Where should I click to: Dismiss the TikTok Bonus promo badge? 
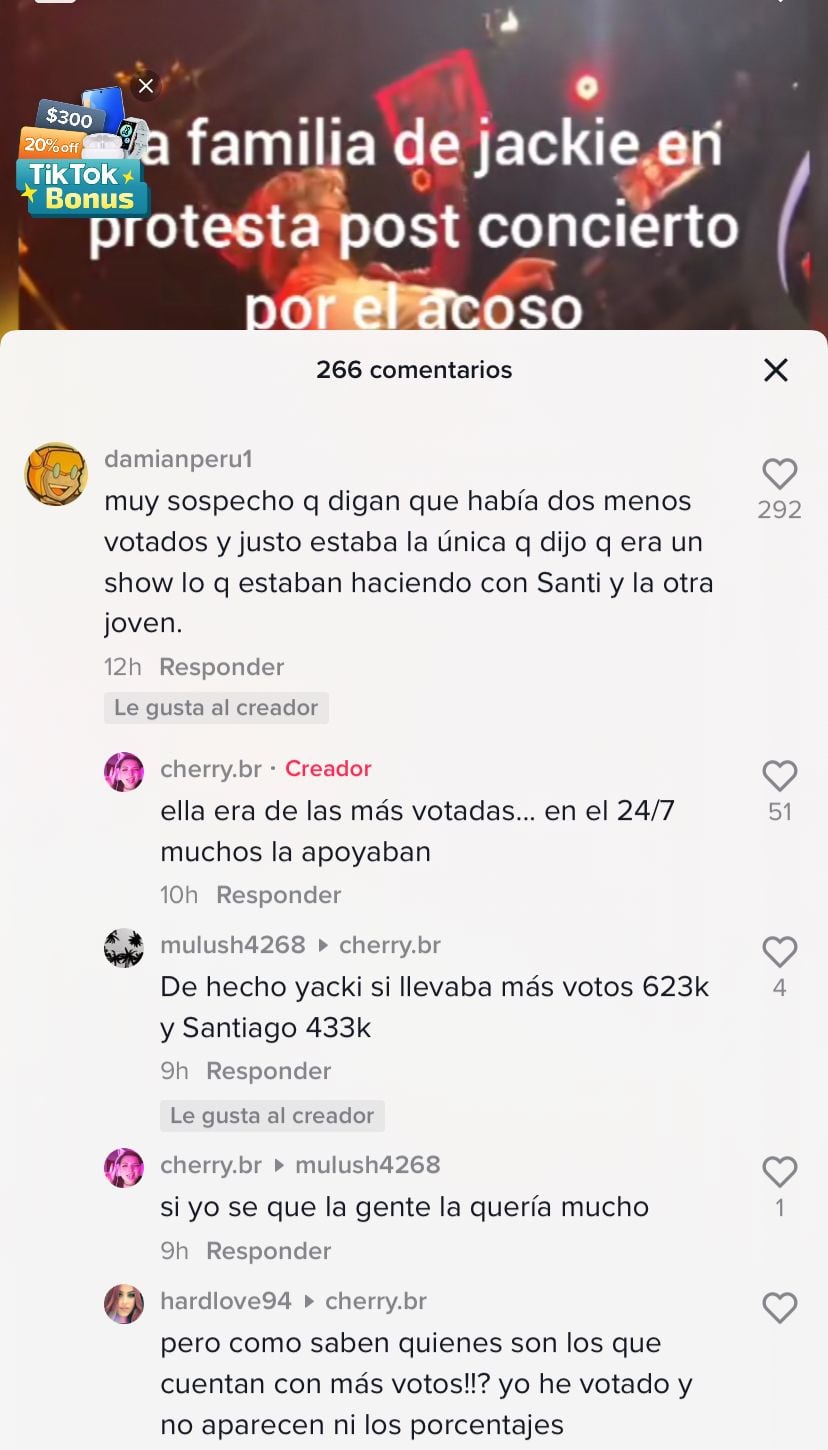[146, 86]
